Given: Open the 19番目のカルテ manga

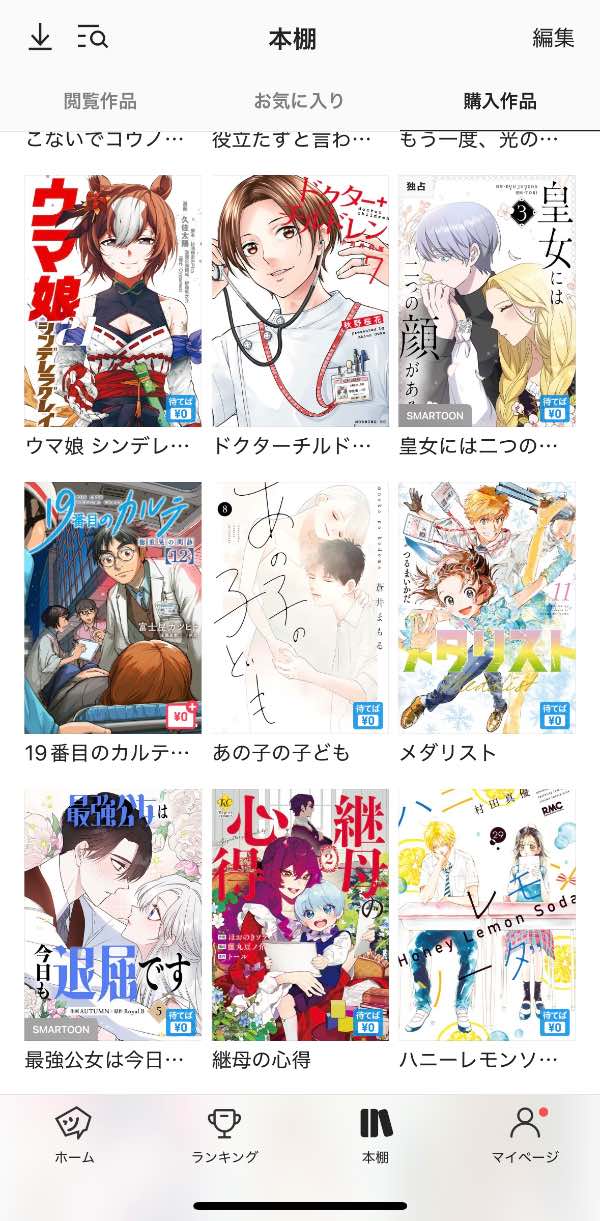Looking at the screenshot, I should [x=113, y=608].
